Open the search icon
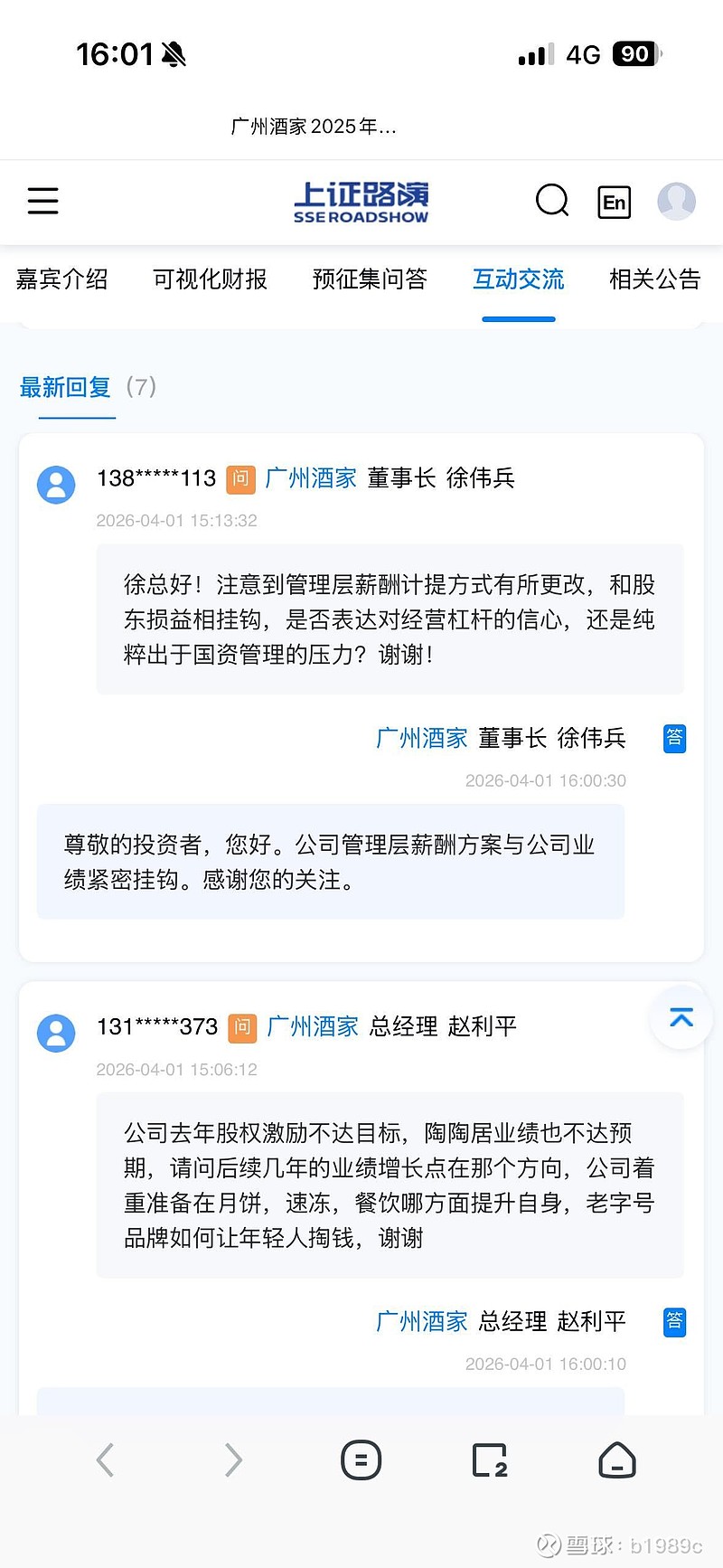This screenshot has width=723, height=1568. 552,201
